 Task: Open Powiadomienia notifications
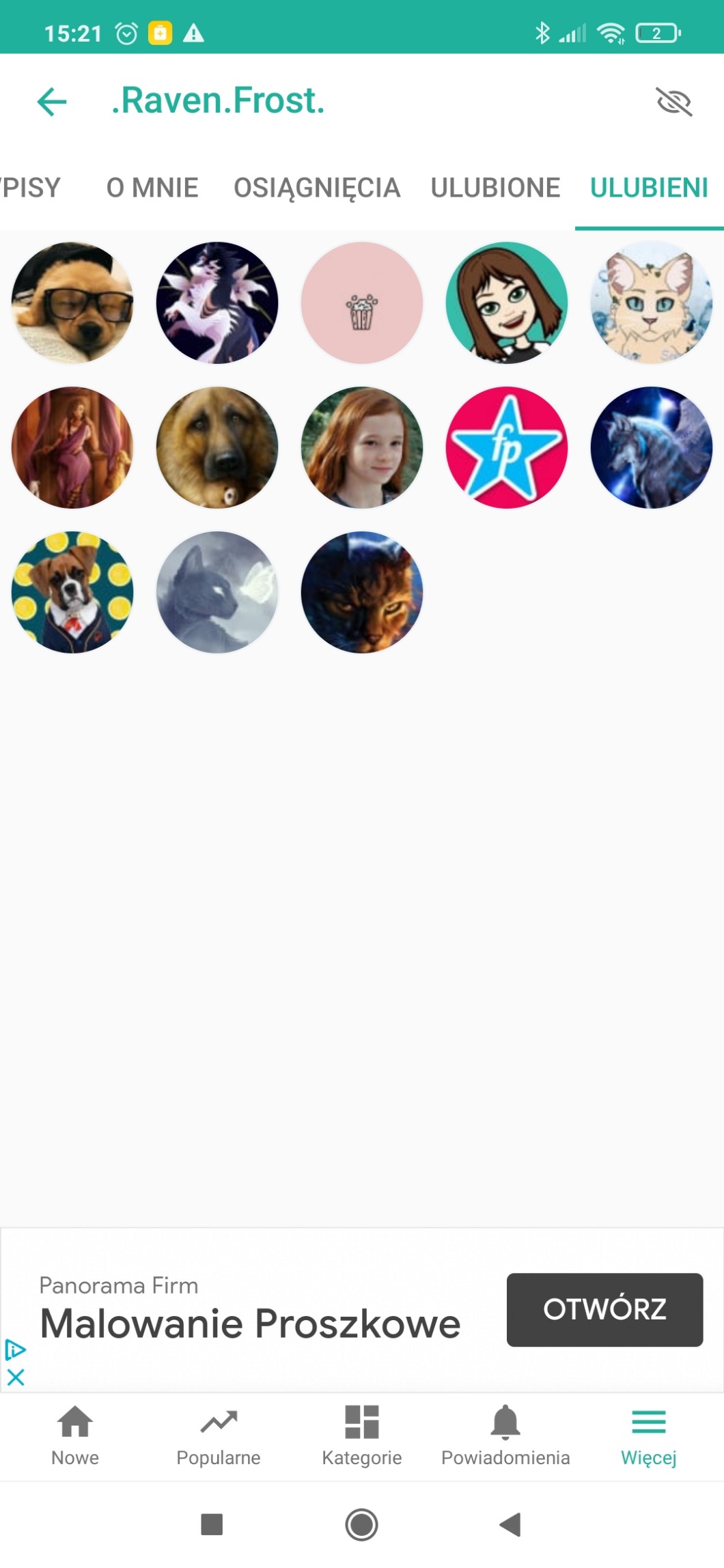505,1436
